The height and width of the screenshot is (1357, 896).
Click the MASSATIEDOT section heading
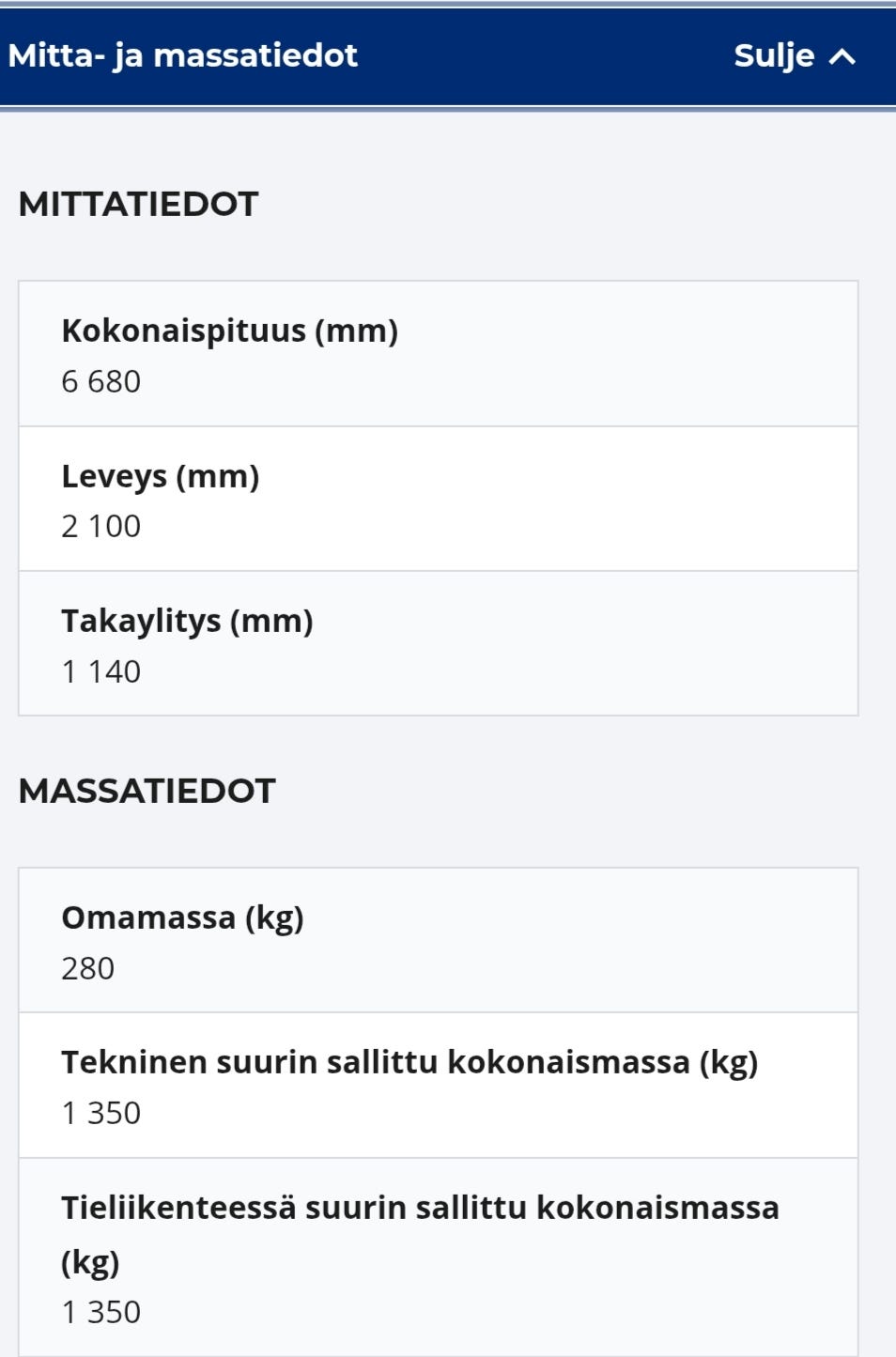click(148, 790)
